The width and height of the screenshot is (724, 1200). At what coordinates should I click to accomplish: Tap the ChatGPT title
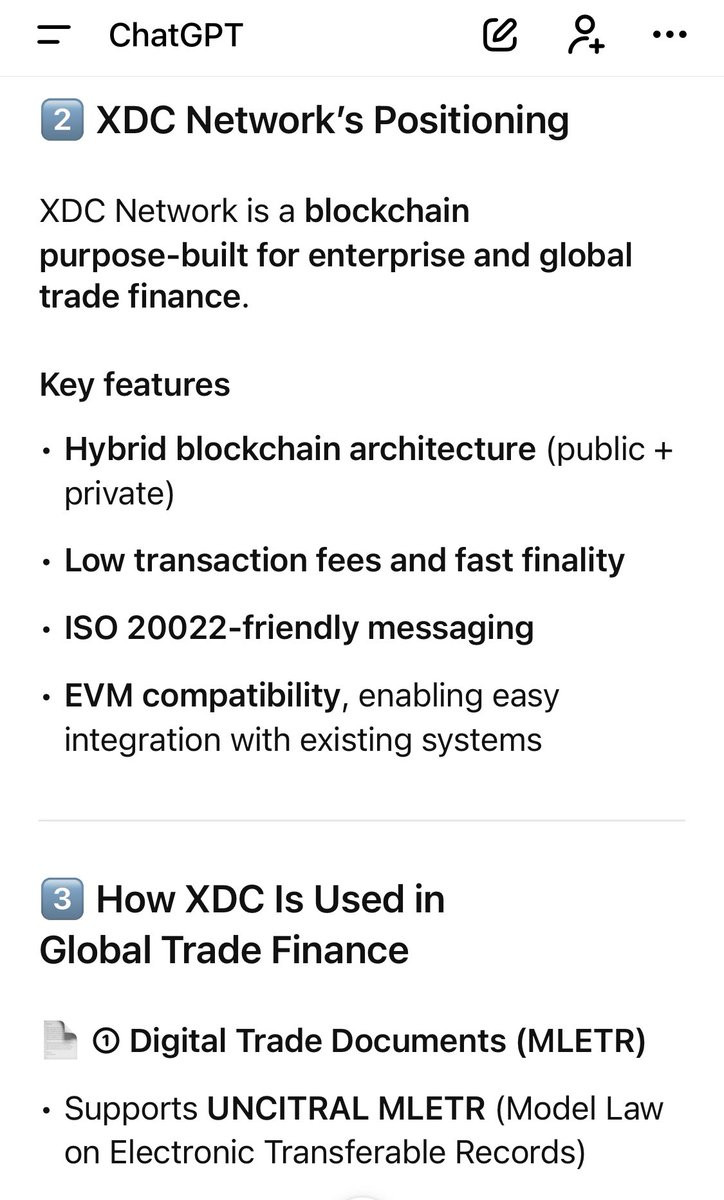[x=175, y=36]
